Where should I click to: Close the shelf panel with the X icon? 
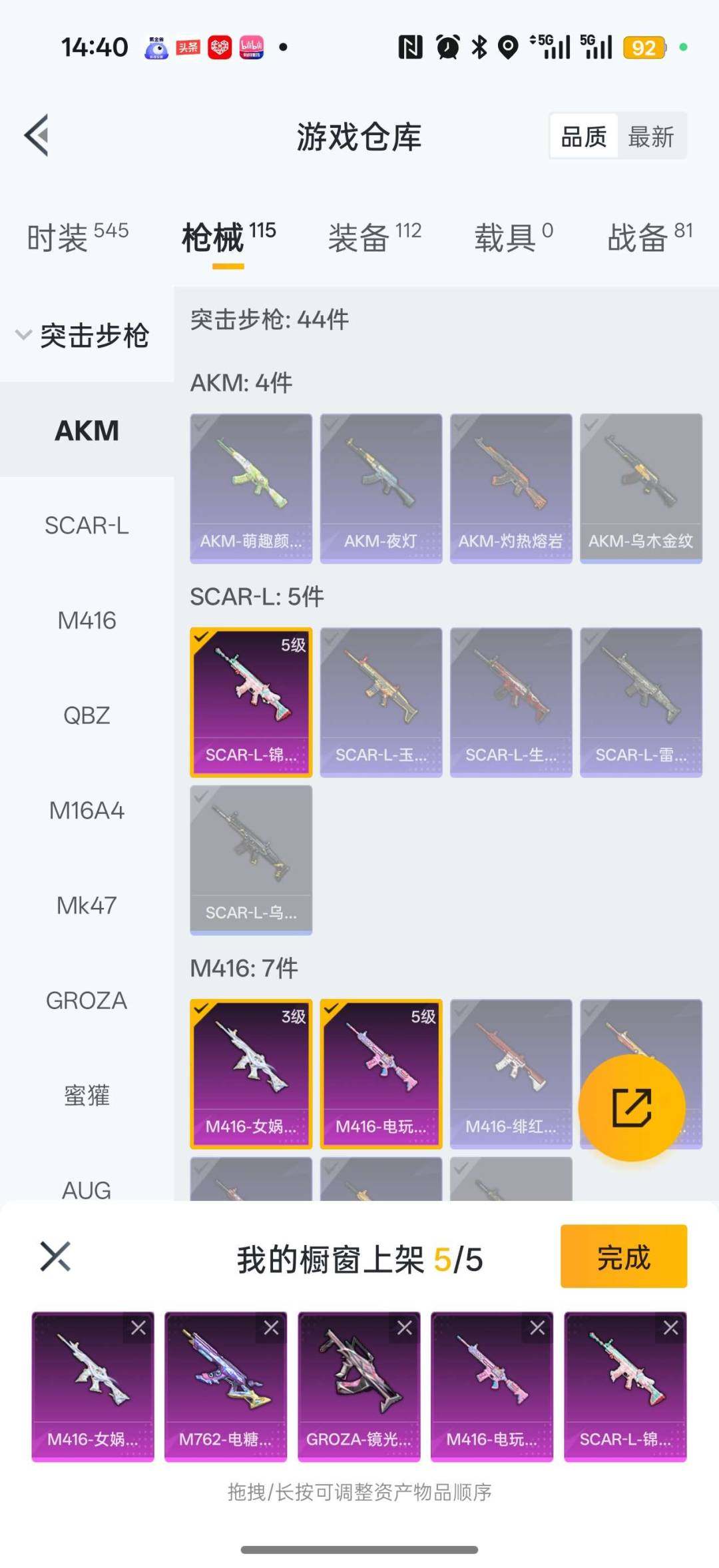tap(56, 1255)
